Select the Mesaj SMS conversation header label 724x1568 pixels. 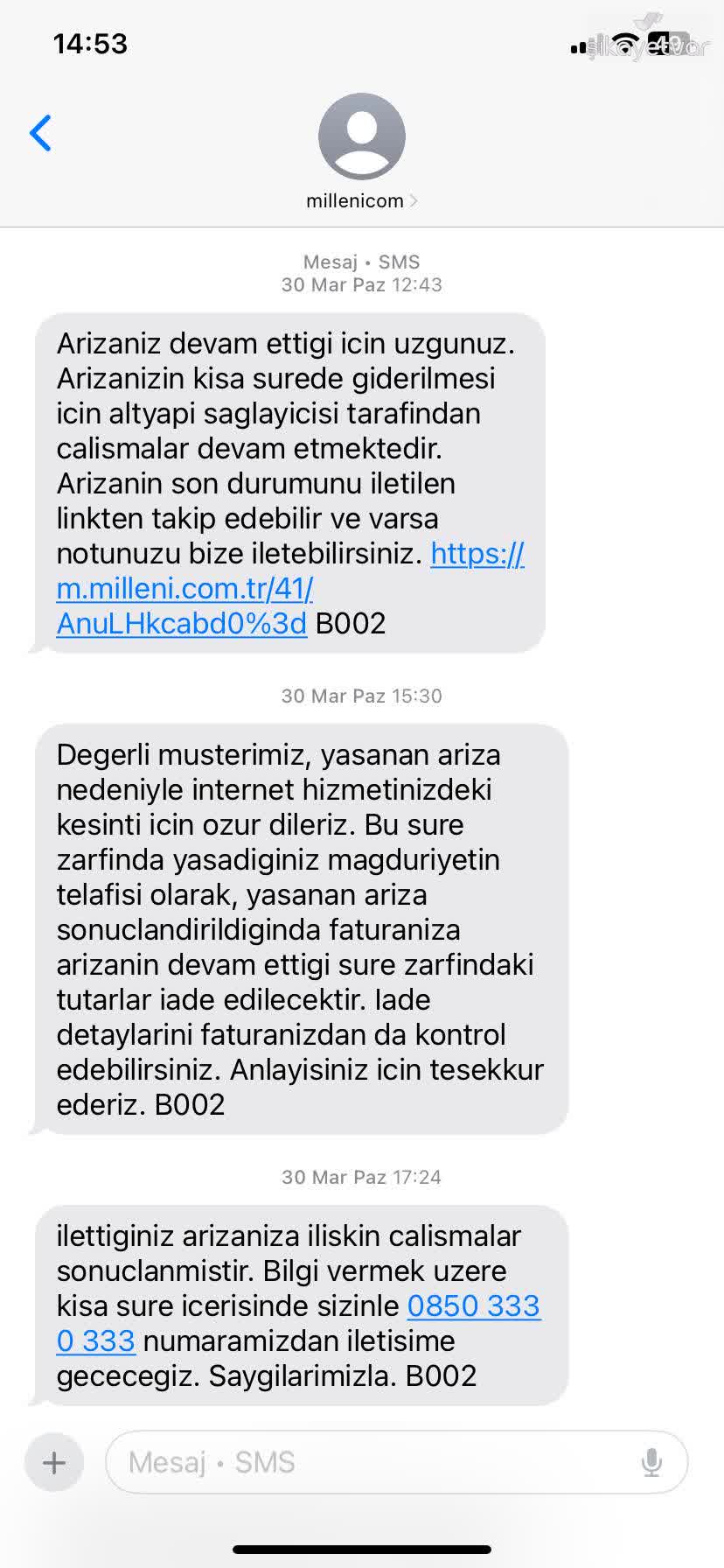click(361, 261)
